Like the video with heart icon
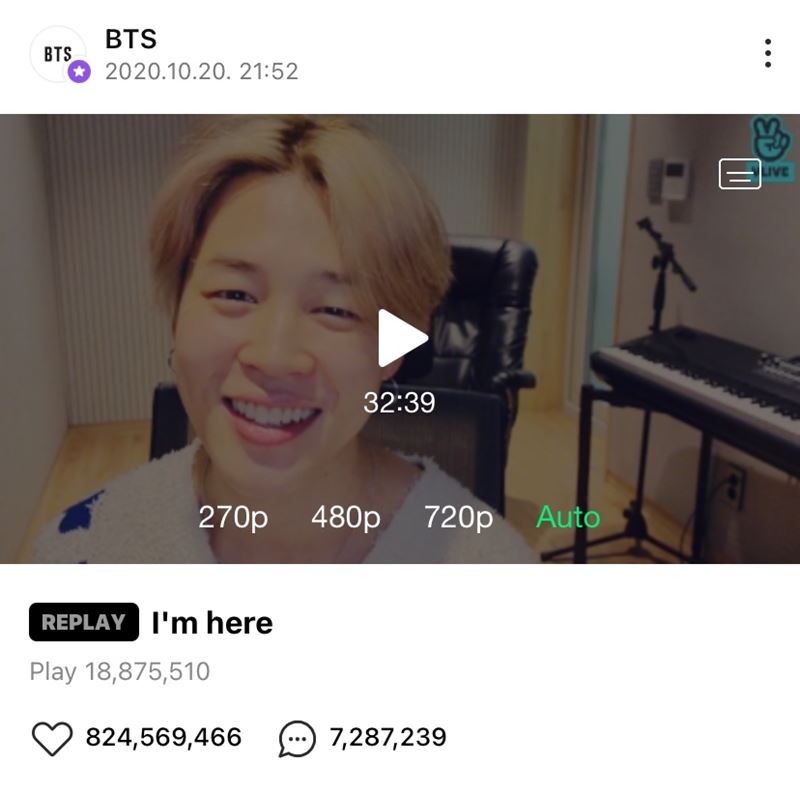800x792 pixels. pyautogui.click(x=52, y=738)
